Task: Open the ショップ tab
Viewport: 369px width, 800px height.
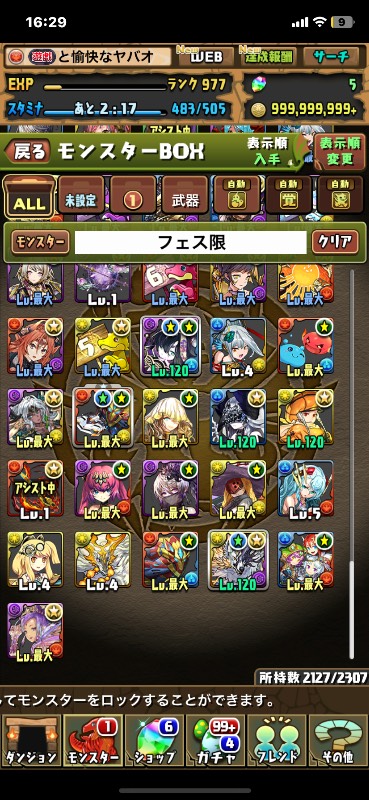Action: (154, 740)
